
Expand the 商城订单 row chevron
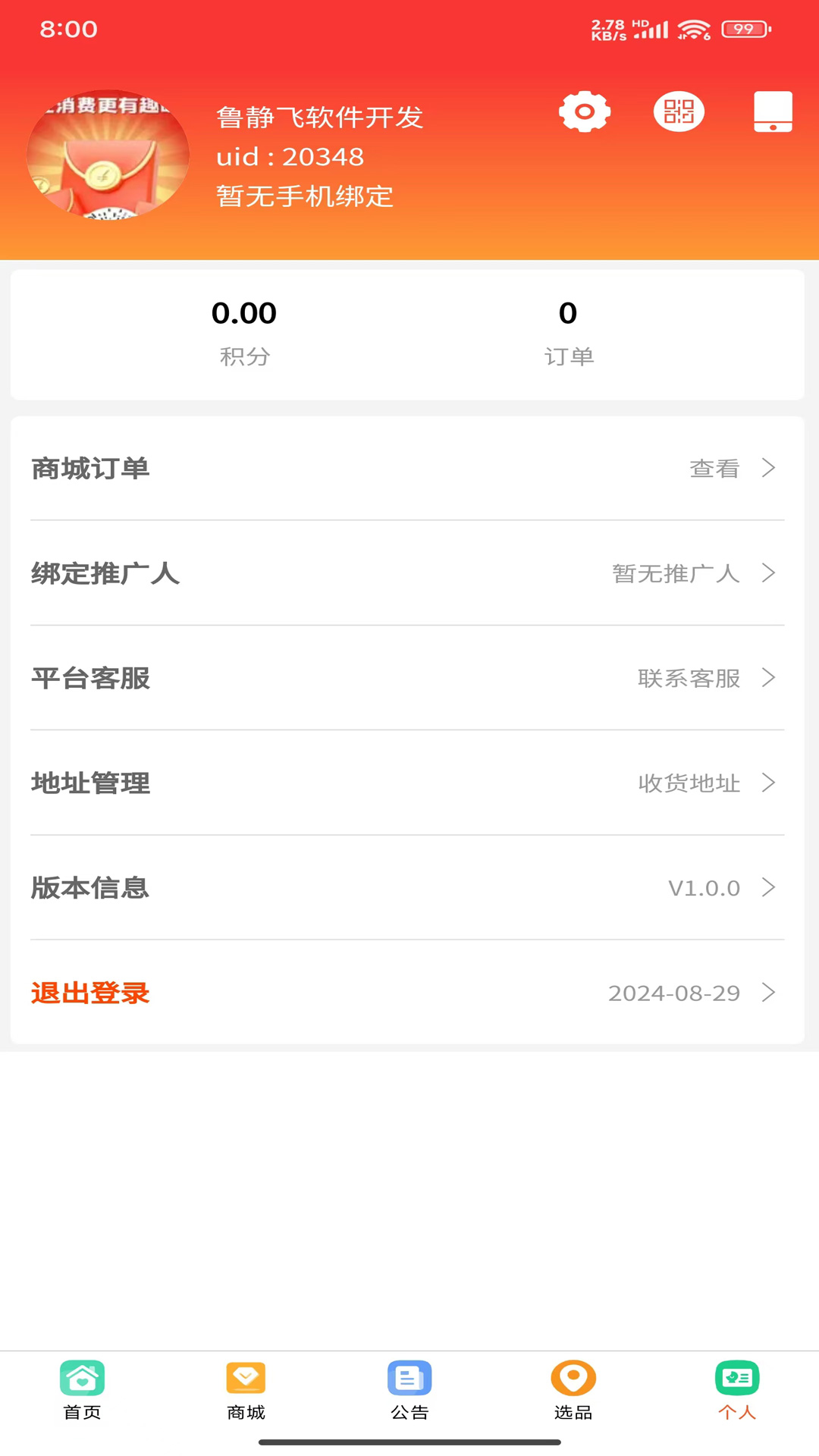tap(770, 469)
